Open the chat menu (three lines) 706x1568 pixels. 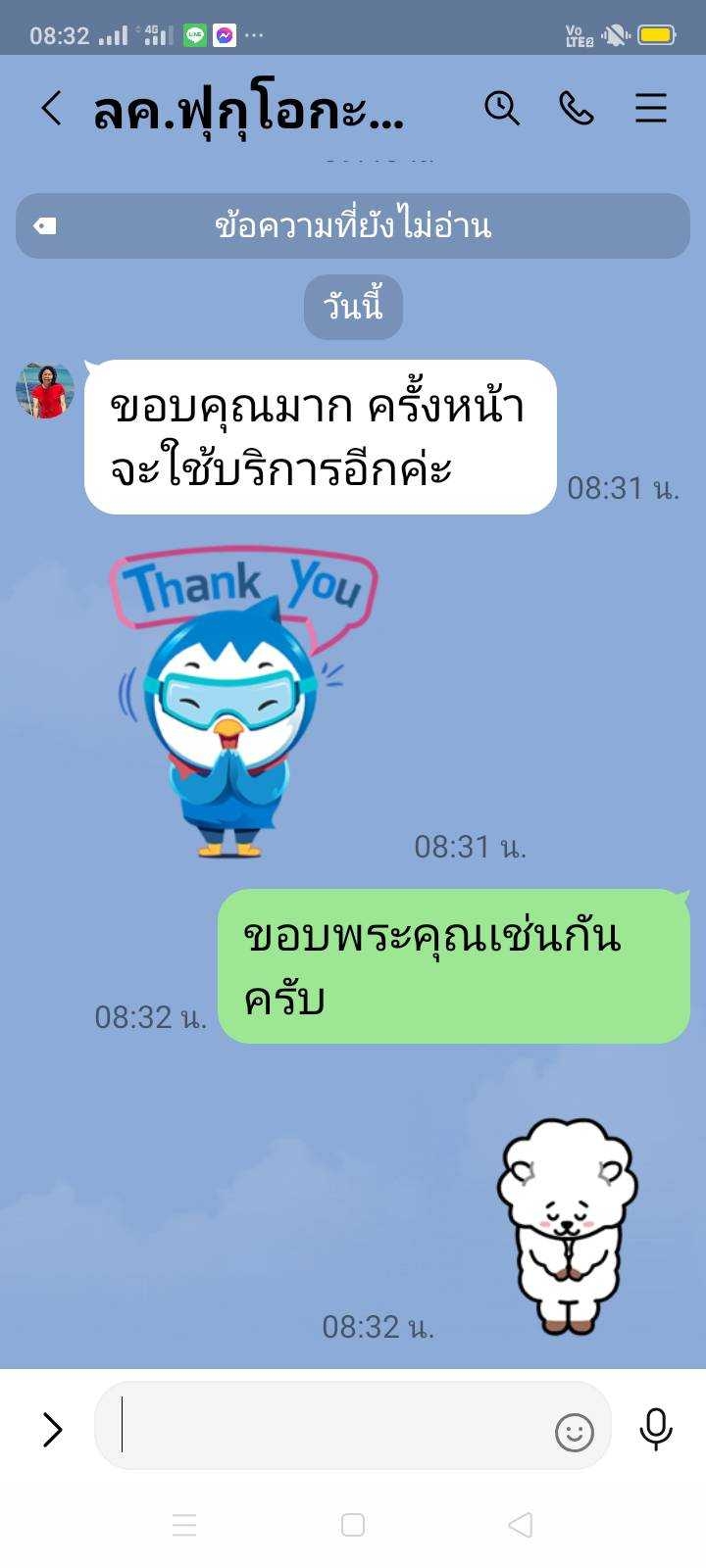(651, 108)
